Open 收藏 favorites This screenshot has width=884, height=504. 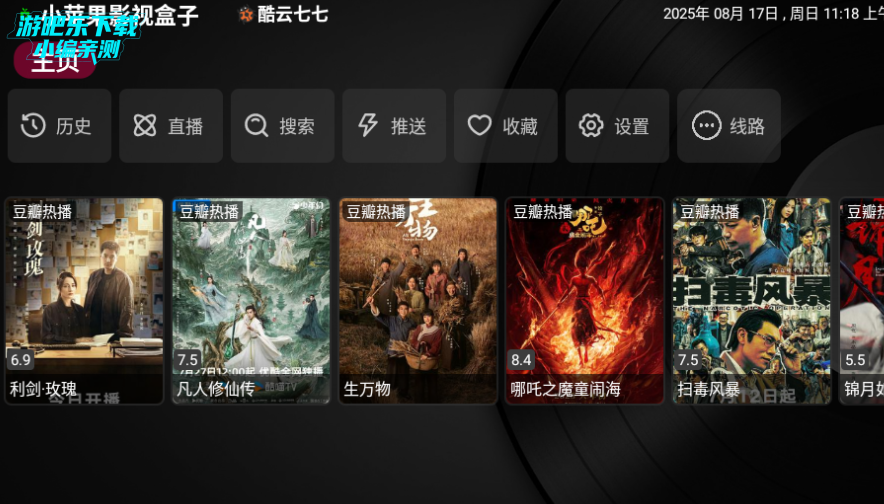[505, 126]
